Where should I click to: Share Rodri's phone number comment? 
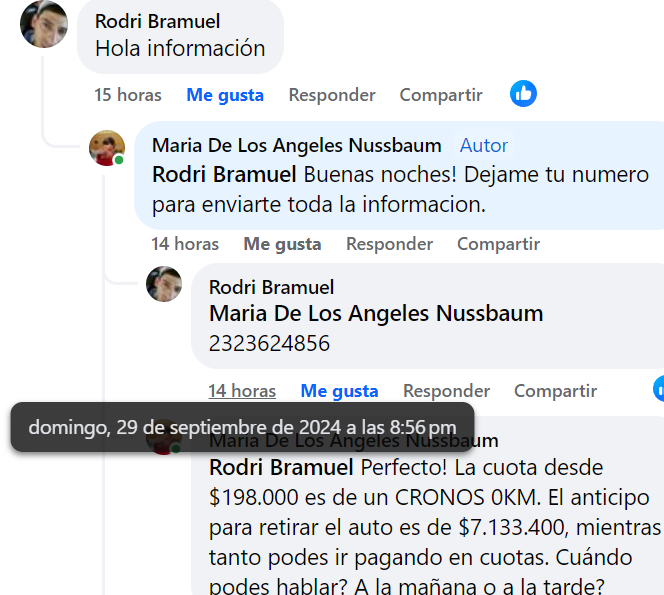[x=555, y=391]
